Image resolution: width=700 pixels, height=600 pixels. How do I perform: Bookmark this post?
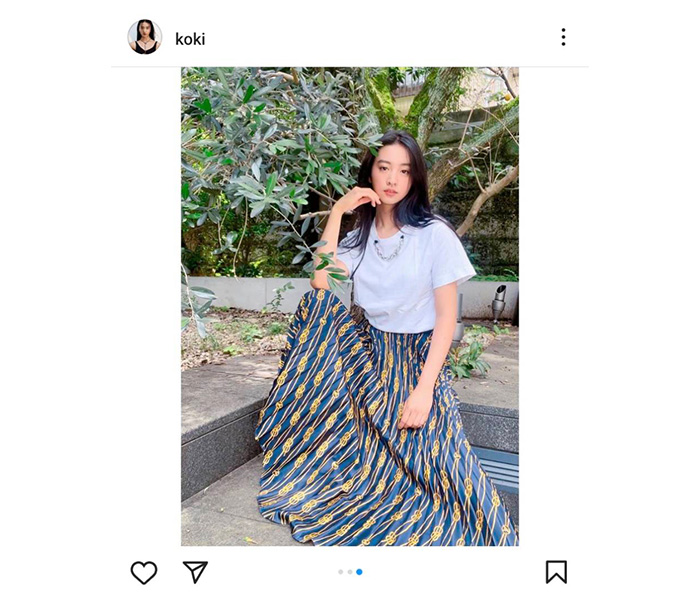click(x=556, y=571)
